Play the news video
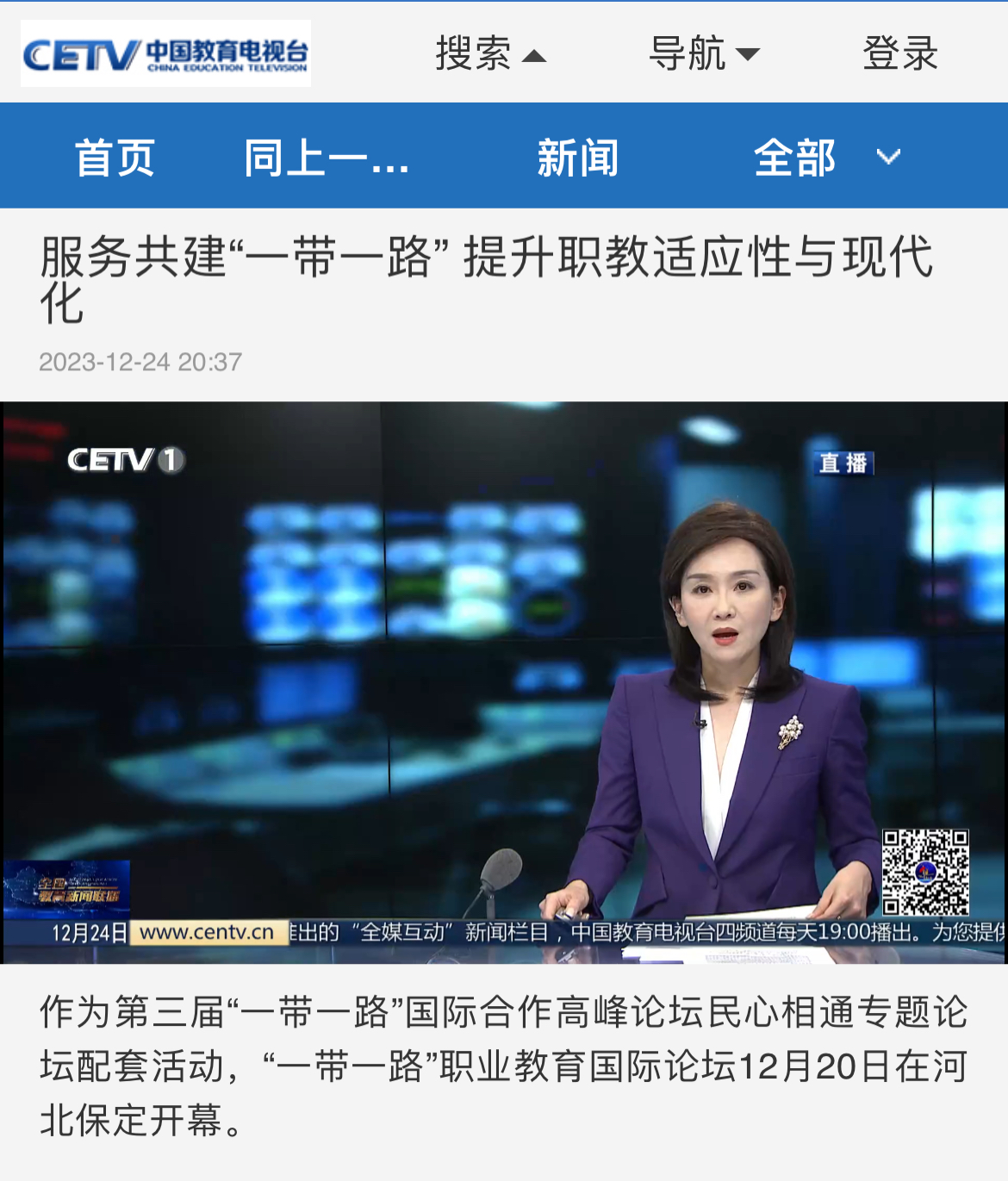1008x1181 pixels. coord(504,682)
